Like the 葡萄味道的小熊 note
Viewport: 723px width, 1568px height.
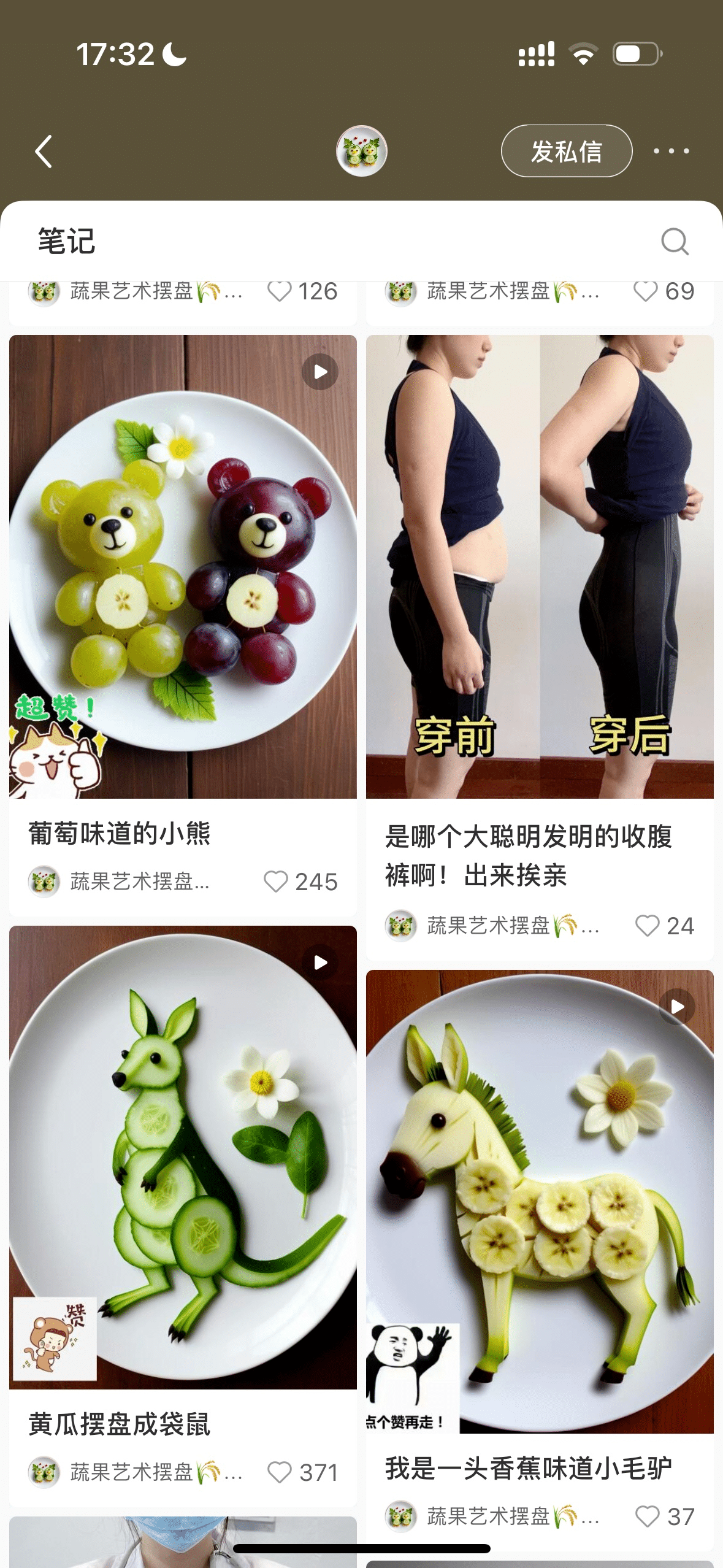click(276, 882)
